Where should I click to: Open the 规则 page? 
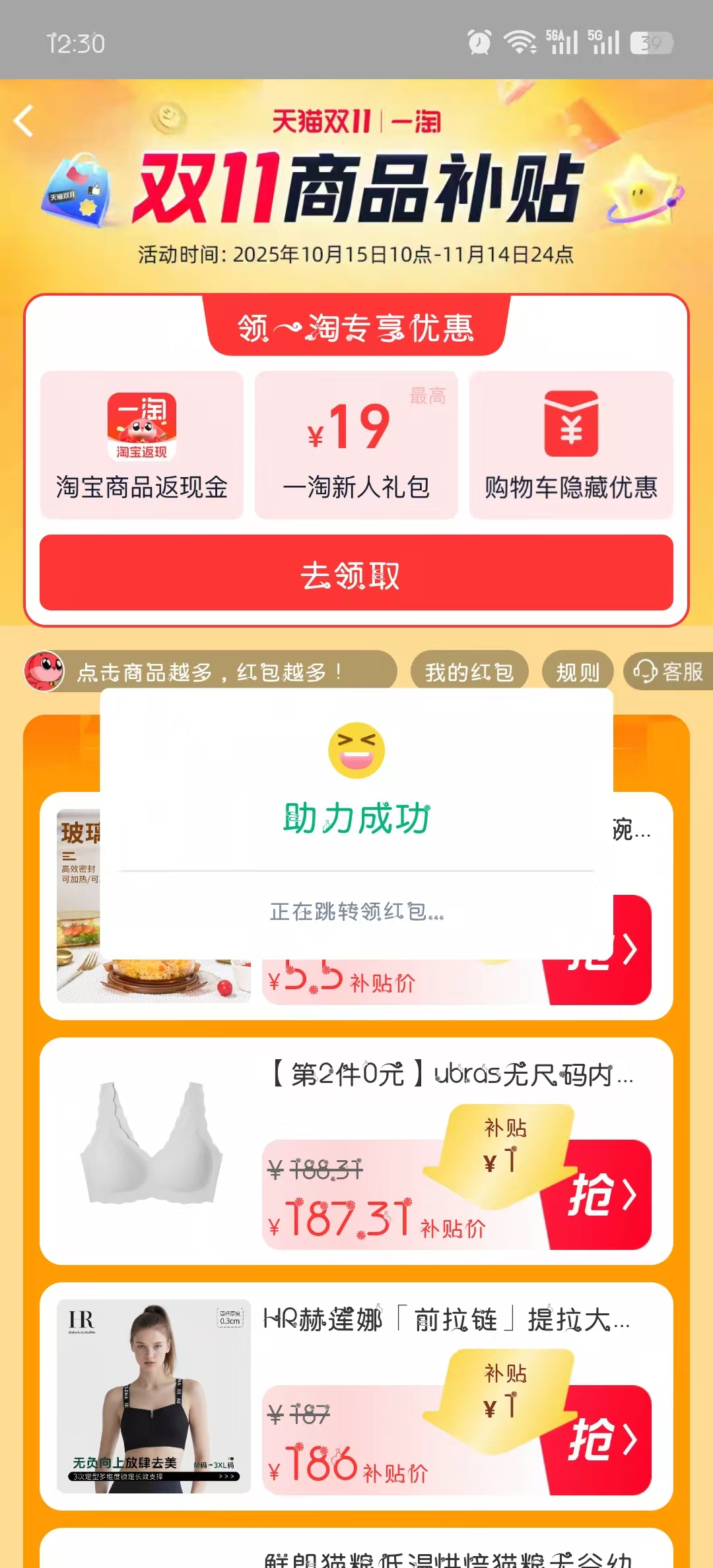point(578,672)
